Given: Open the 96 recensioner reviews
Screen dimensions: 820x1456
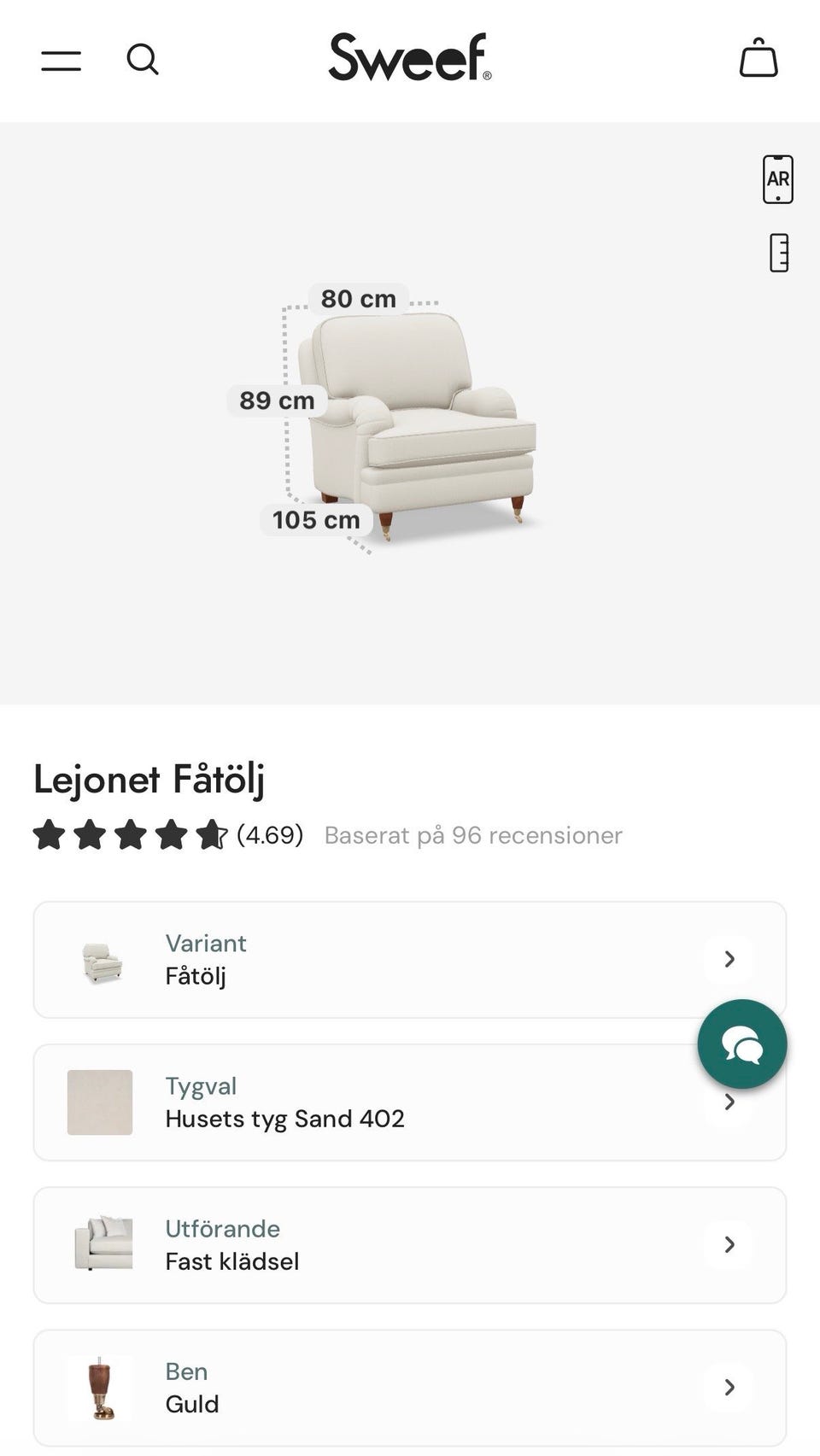Looking at the screenshot, I should click(x=472, y=835).
